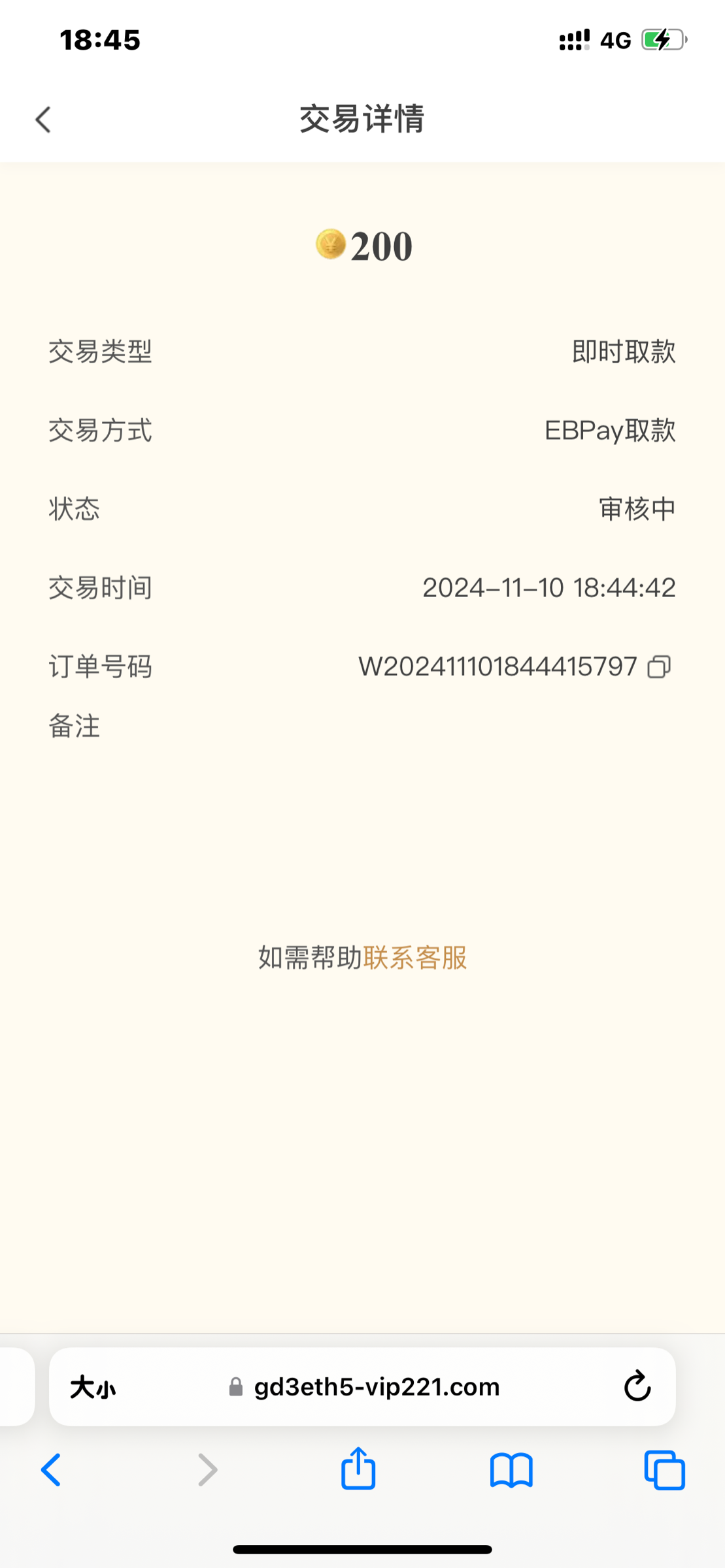Tap the Safari forward navigation chevron
The height and width of the screenshot is (1568, 725).
(x=207, y=1470)
